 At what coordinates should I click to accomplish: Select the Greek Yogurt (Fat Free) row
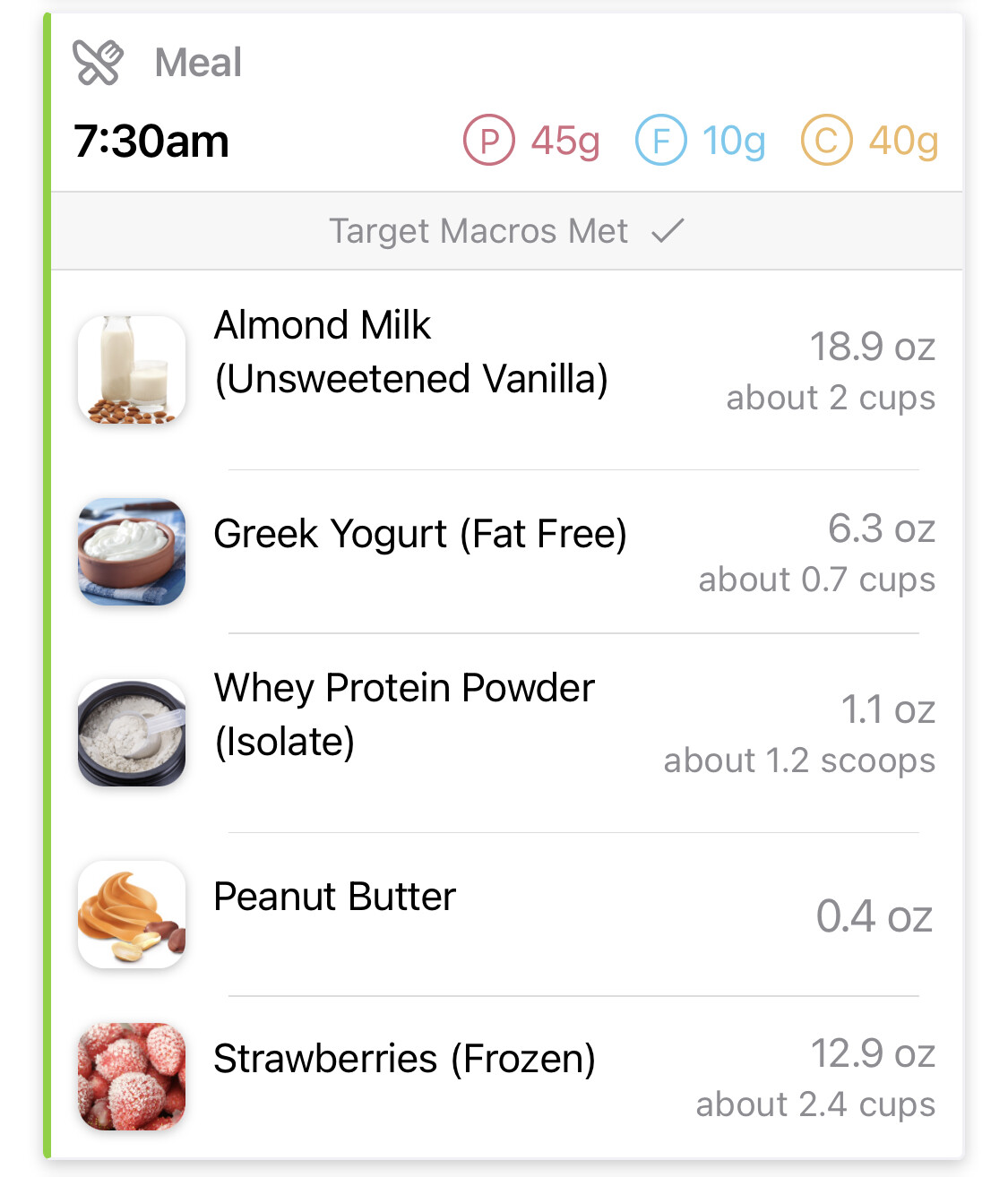pos(419,535)
